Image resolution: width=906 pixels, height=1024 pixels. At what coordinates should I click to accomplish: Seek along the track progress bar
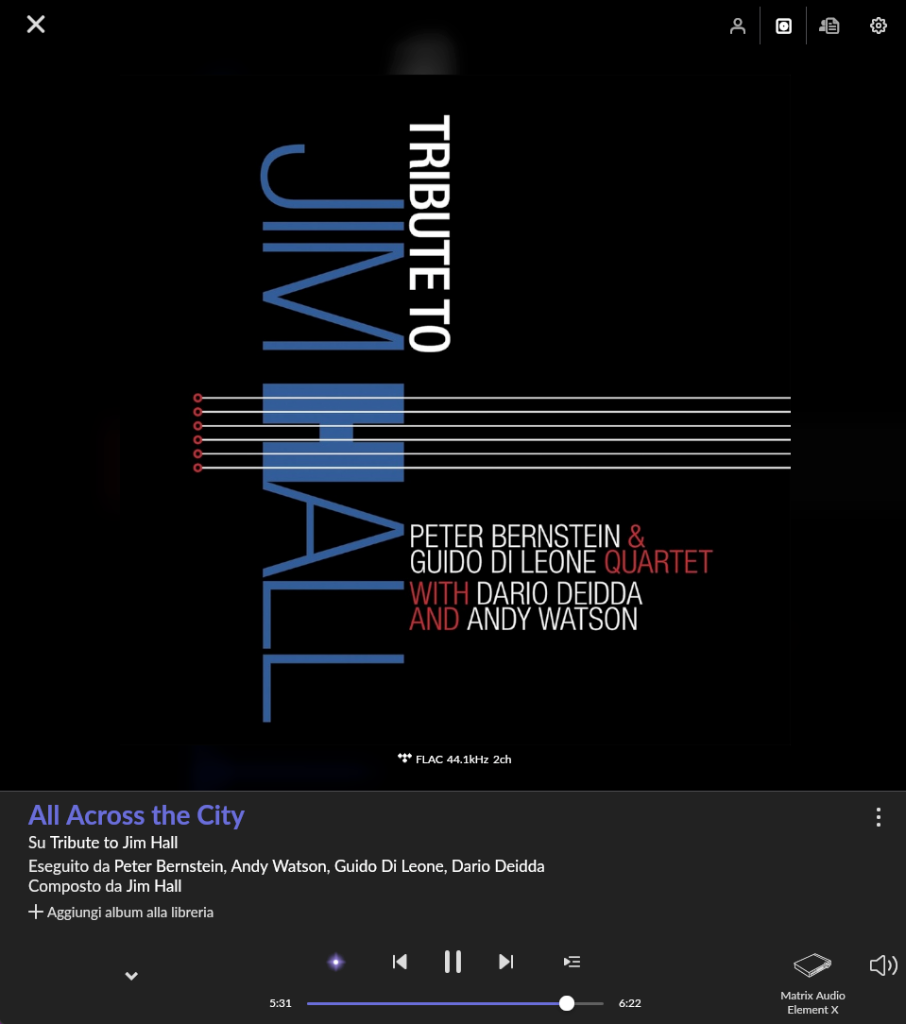pos(455,1003)
